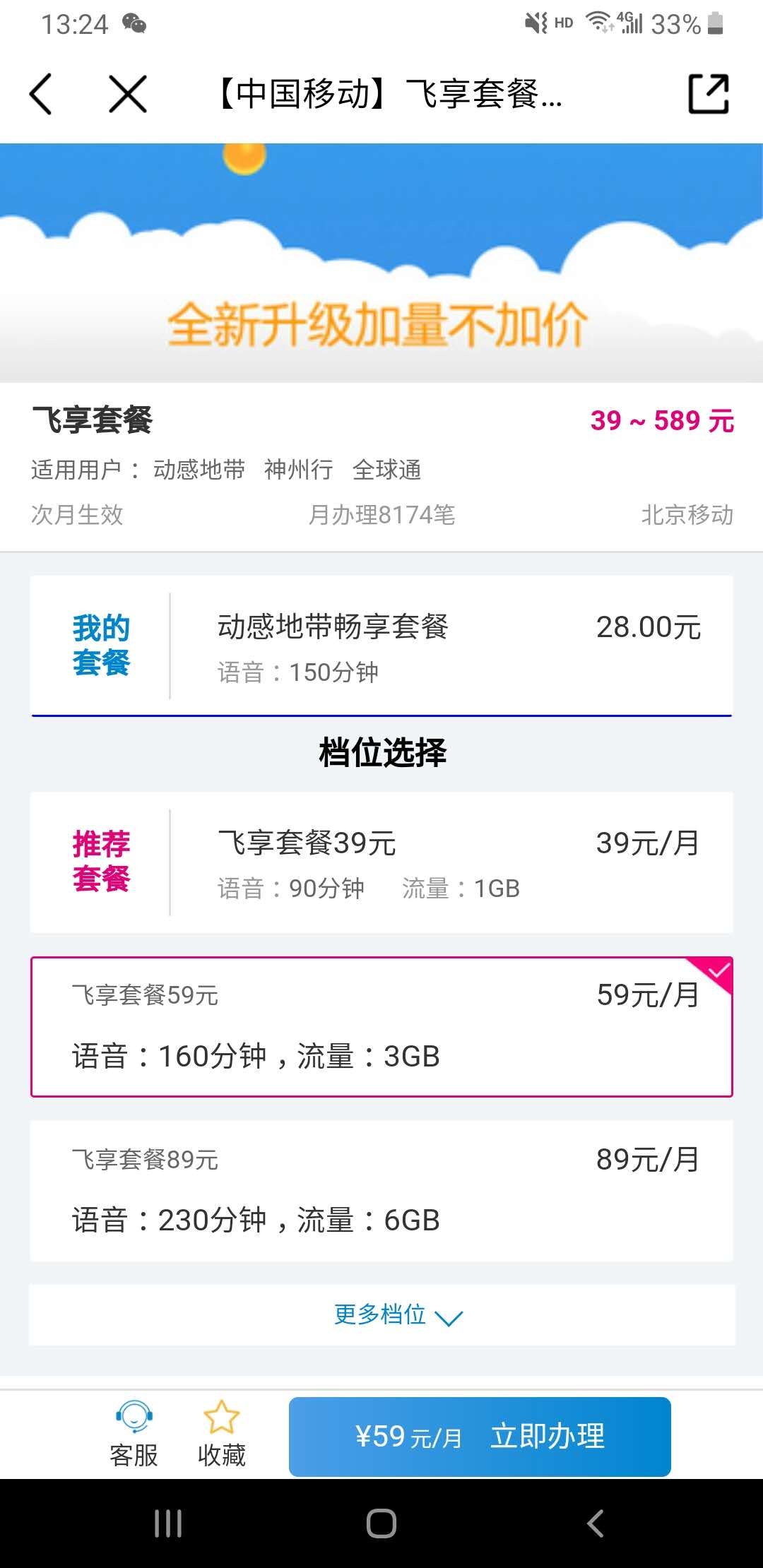
Task: Deselect the checked 飞享套餐59元 plan
Action: coord(381,1024)
